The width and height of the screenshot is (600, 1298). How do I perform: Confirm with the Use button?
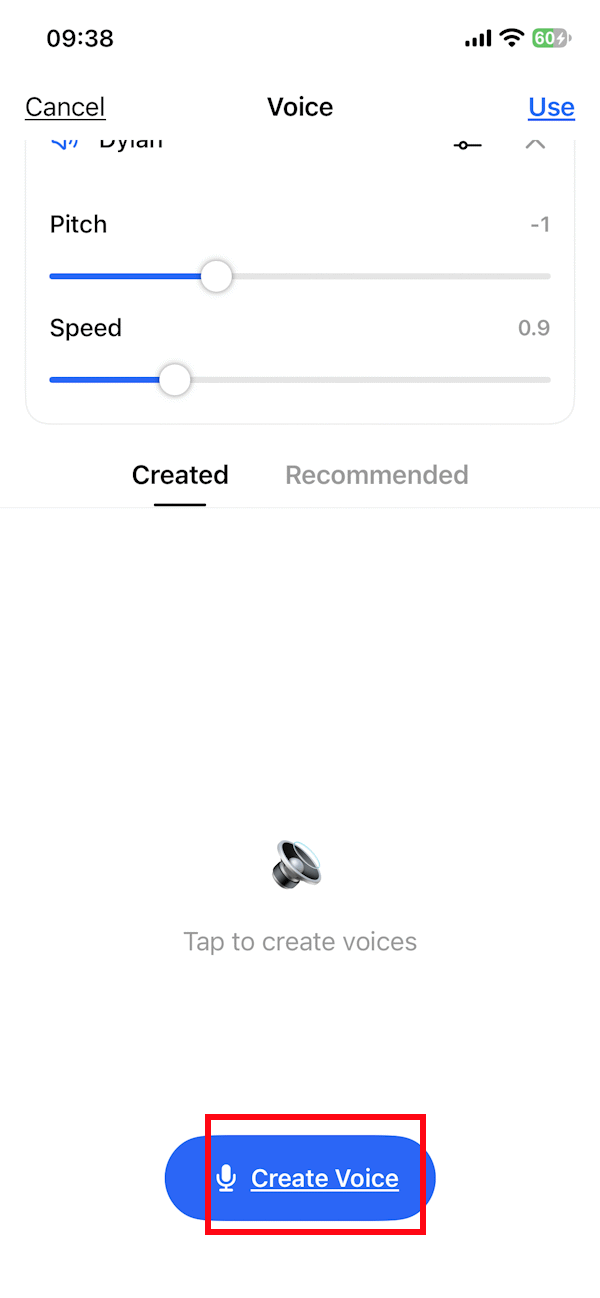click(x=551, y=107)
